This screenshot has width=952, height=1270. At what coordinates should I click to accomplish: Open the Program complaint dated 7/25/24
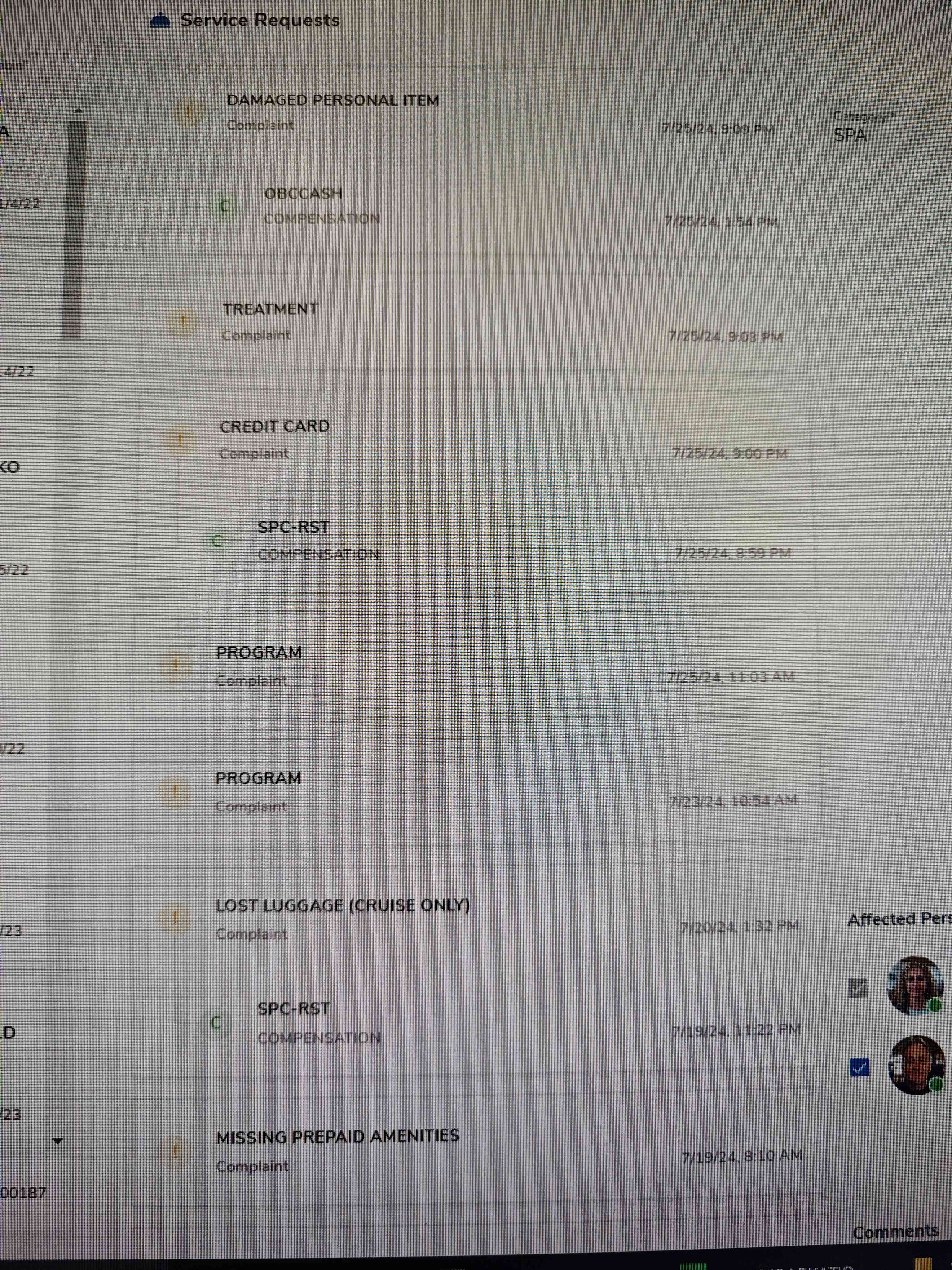click(259, 653)
